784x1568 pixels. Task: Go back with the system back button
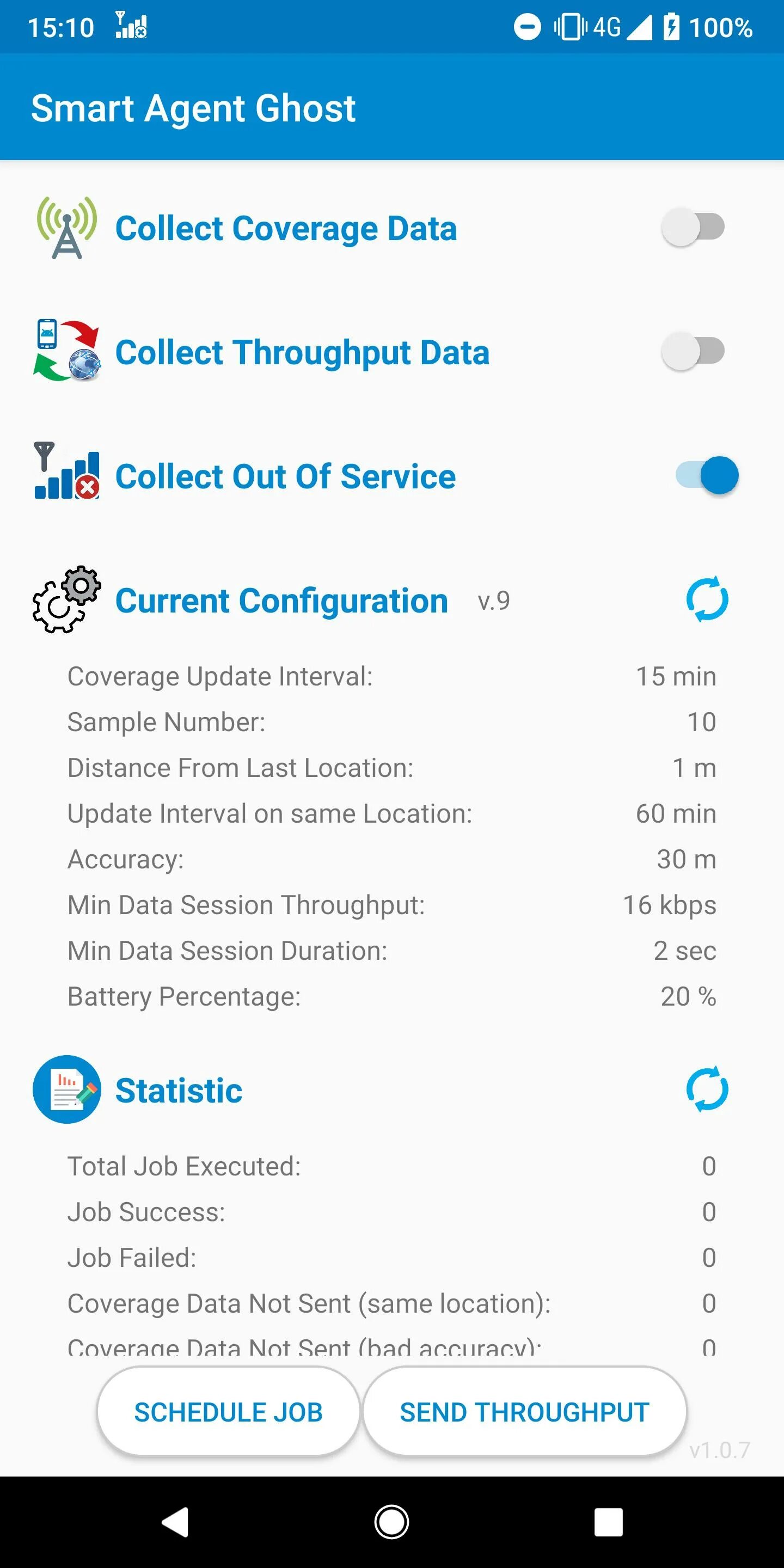pos(175,1522)
